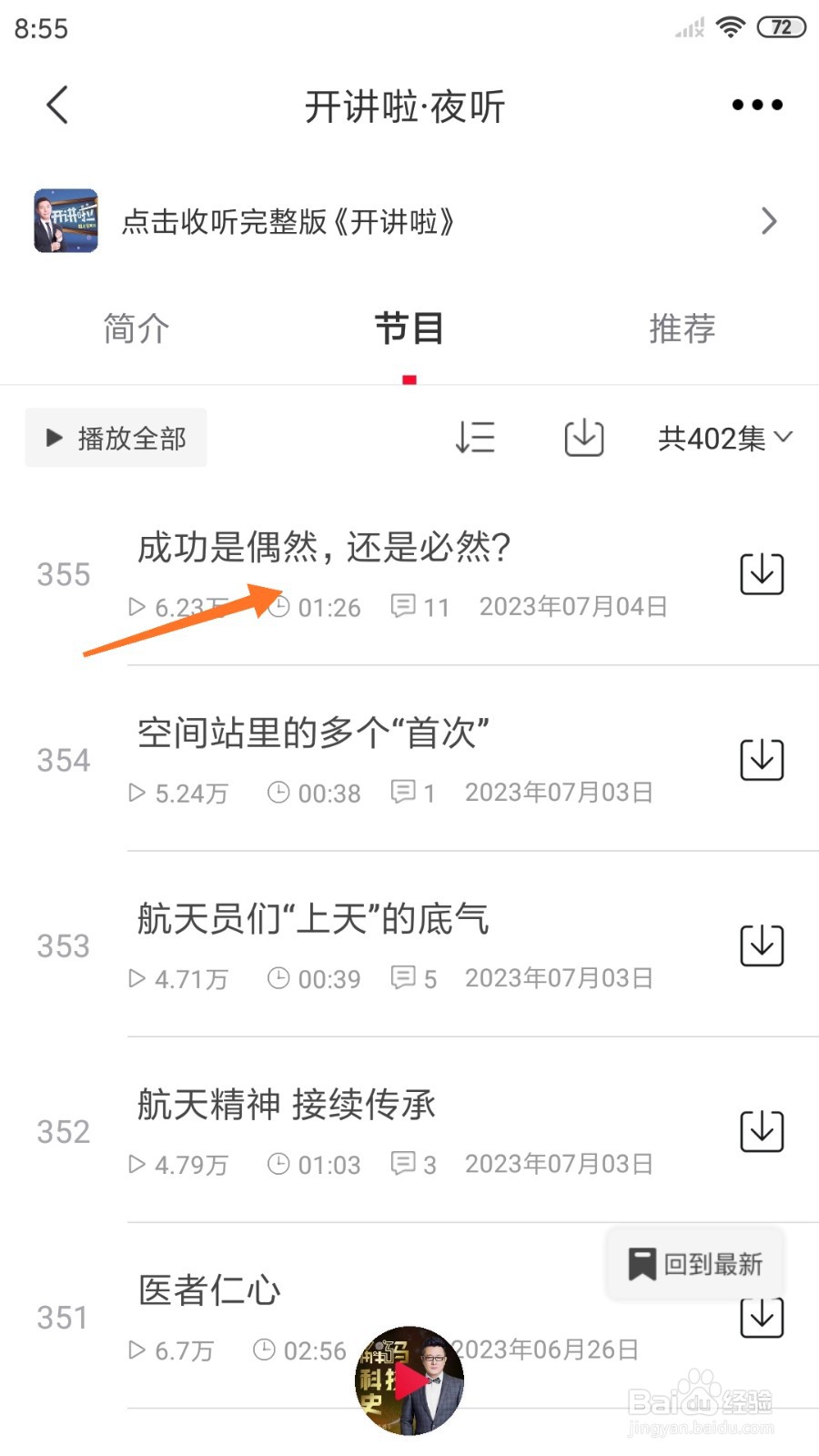Download episode 353 航天员们上天的底气

coord(762,945)
